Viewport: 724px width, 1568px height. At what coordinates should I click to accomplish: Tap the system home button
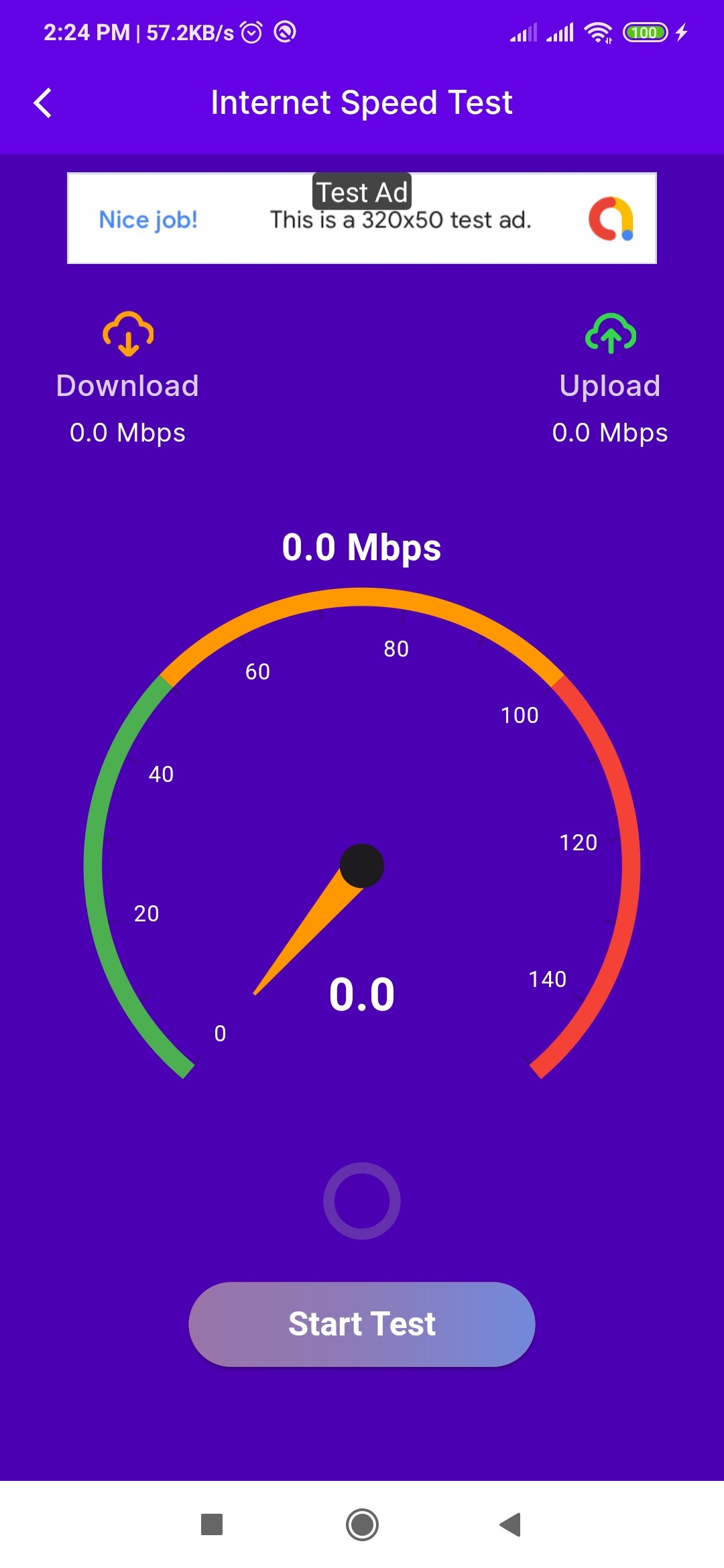coord(362,1524)
